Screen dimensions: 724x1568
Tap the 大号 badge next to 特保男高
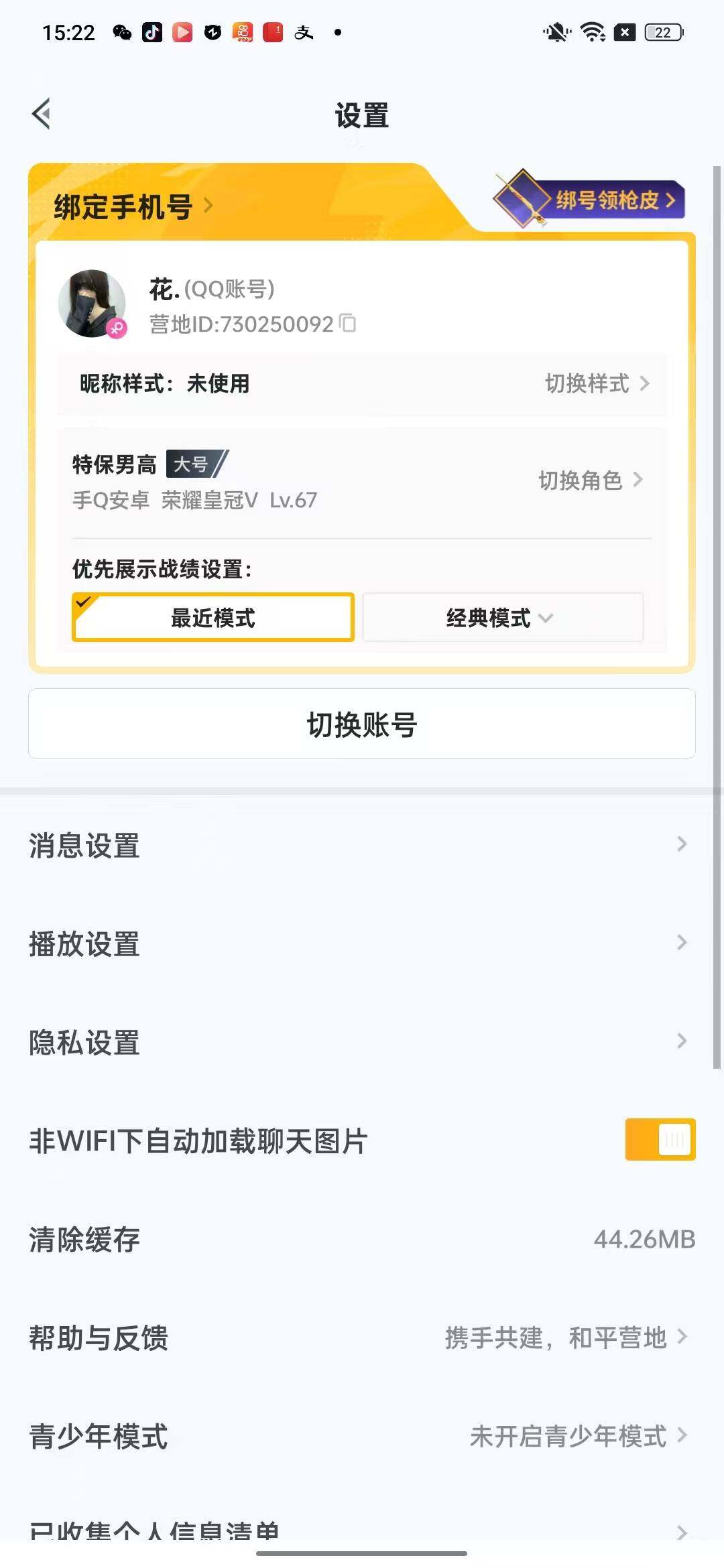click(193, 464)
